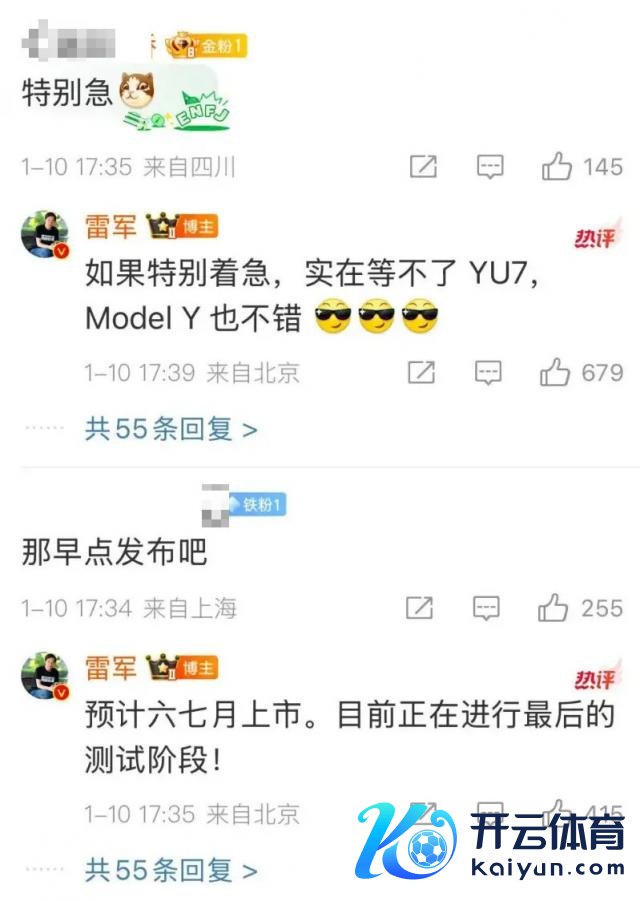The height and width of the screenshot is (901, 640).
Task: Expand 共55条回复 under the Model Y reply
Action: pyautogui.click(x=171, y=430)
